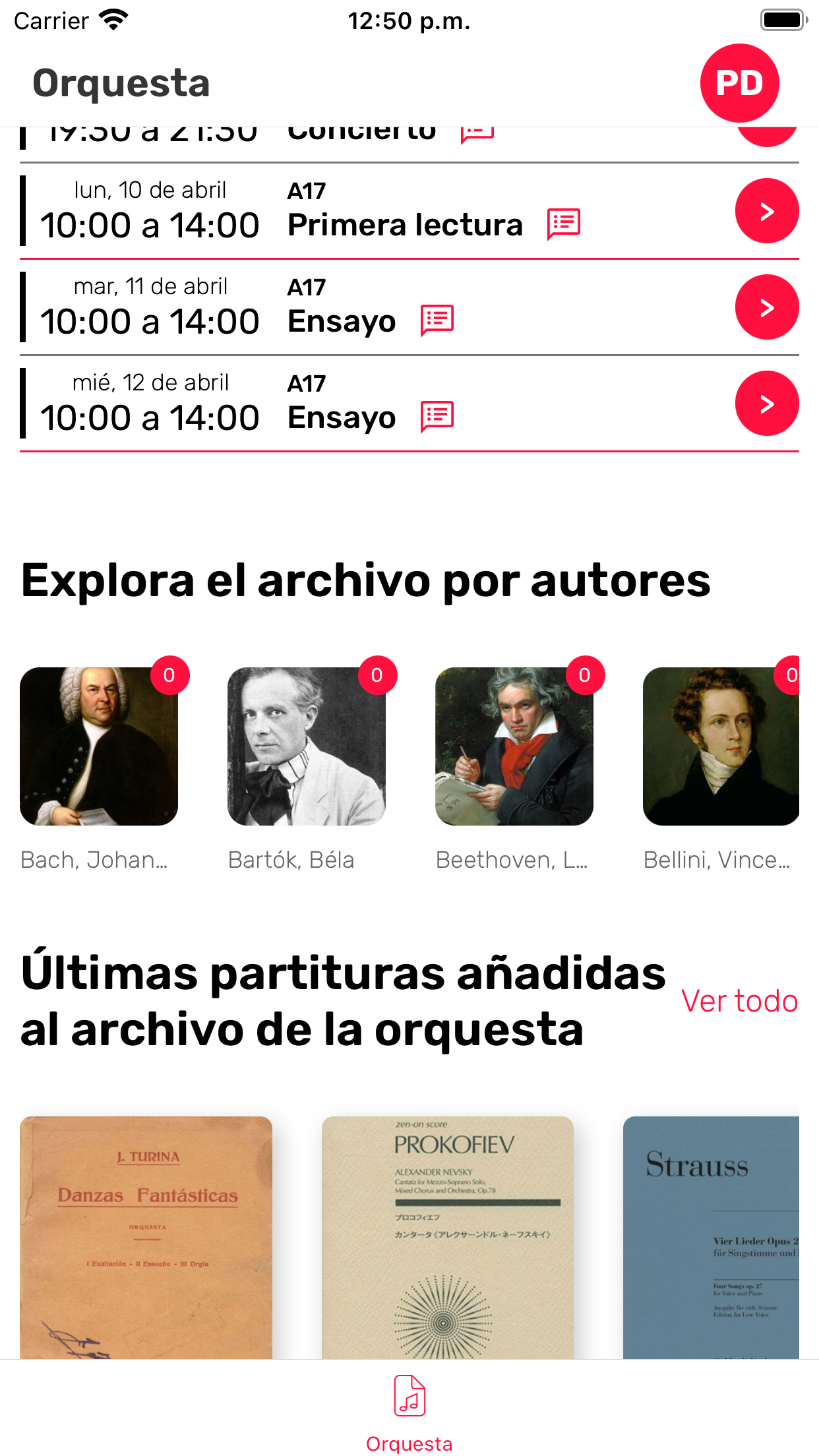Open the PD profile avatar
Screen dimensions: 819x1456
tap(739, 83)
